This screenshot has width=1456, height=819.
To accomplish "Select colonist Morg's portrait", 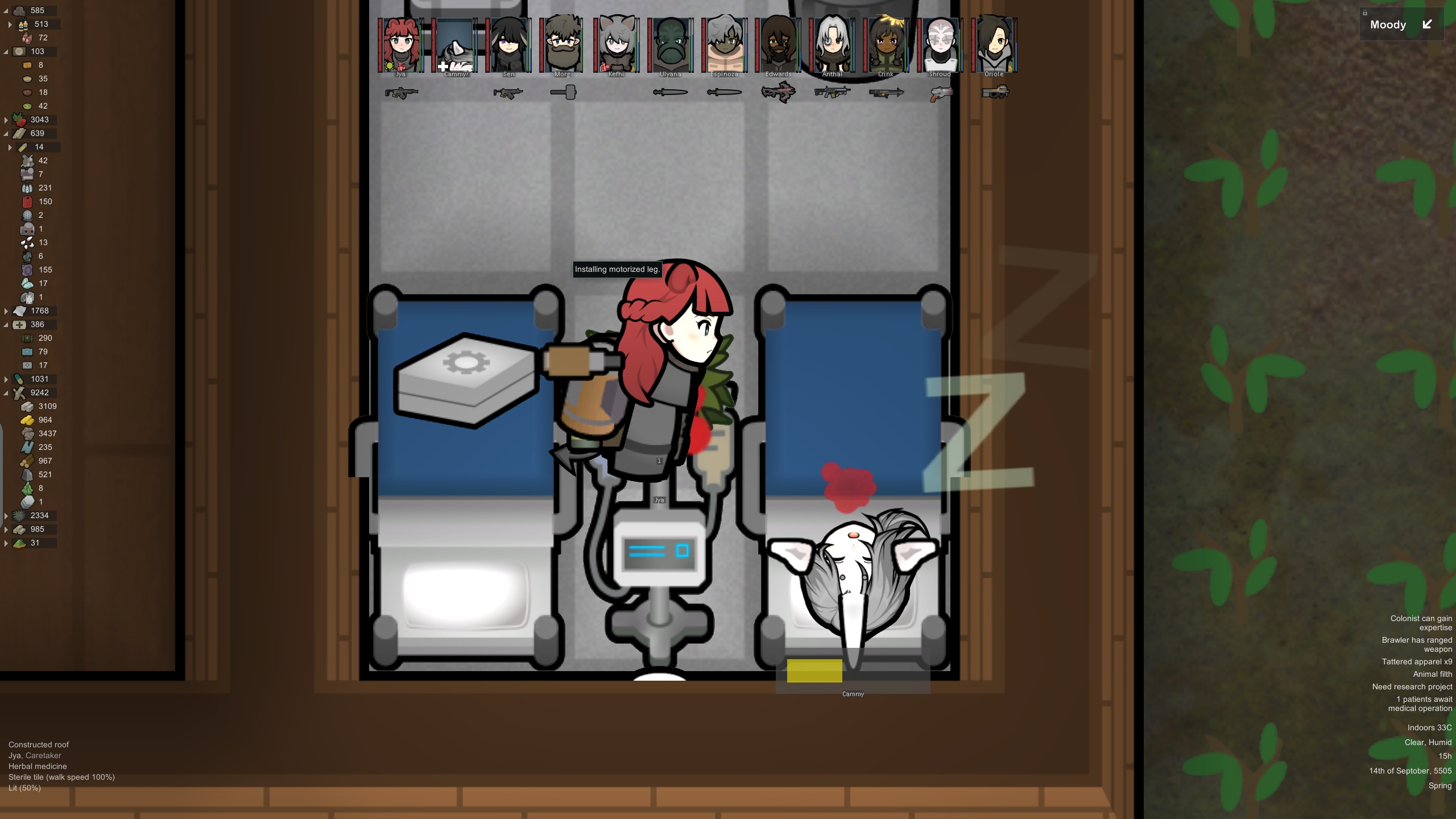I will (562, 45).
